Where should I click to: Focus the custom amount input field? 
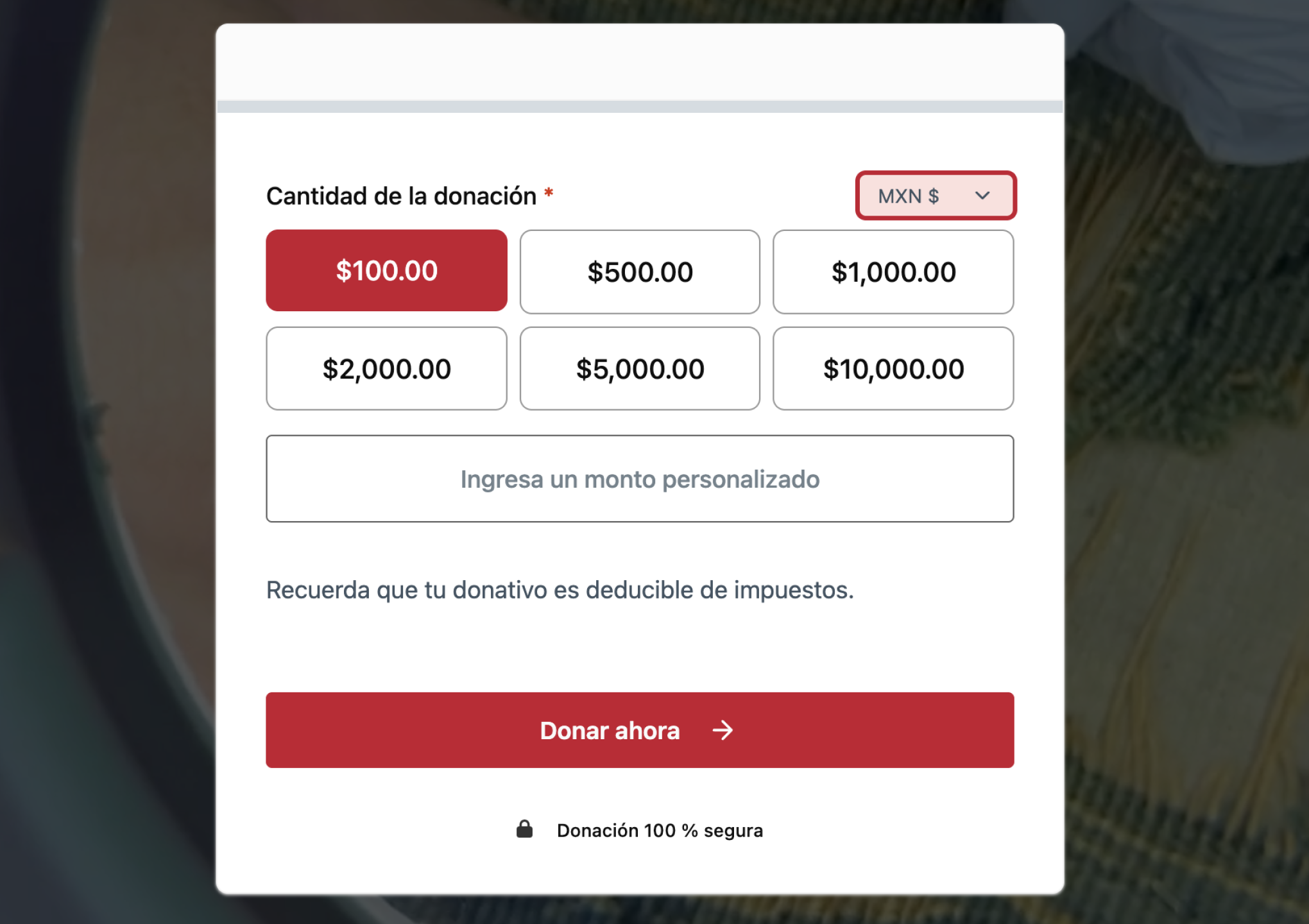tap(640, 479)
